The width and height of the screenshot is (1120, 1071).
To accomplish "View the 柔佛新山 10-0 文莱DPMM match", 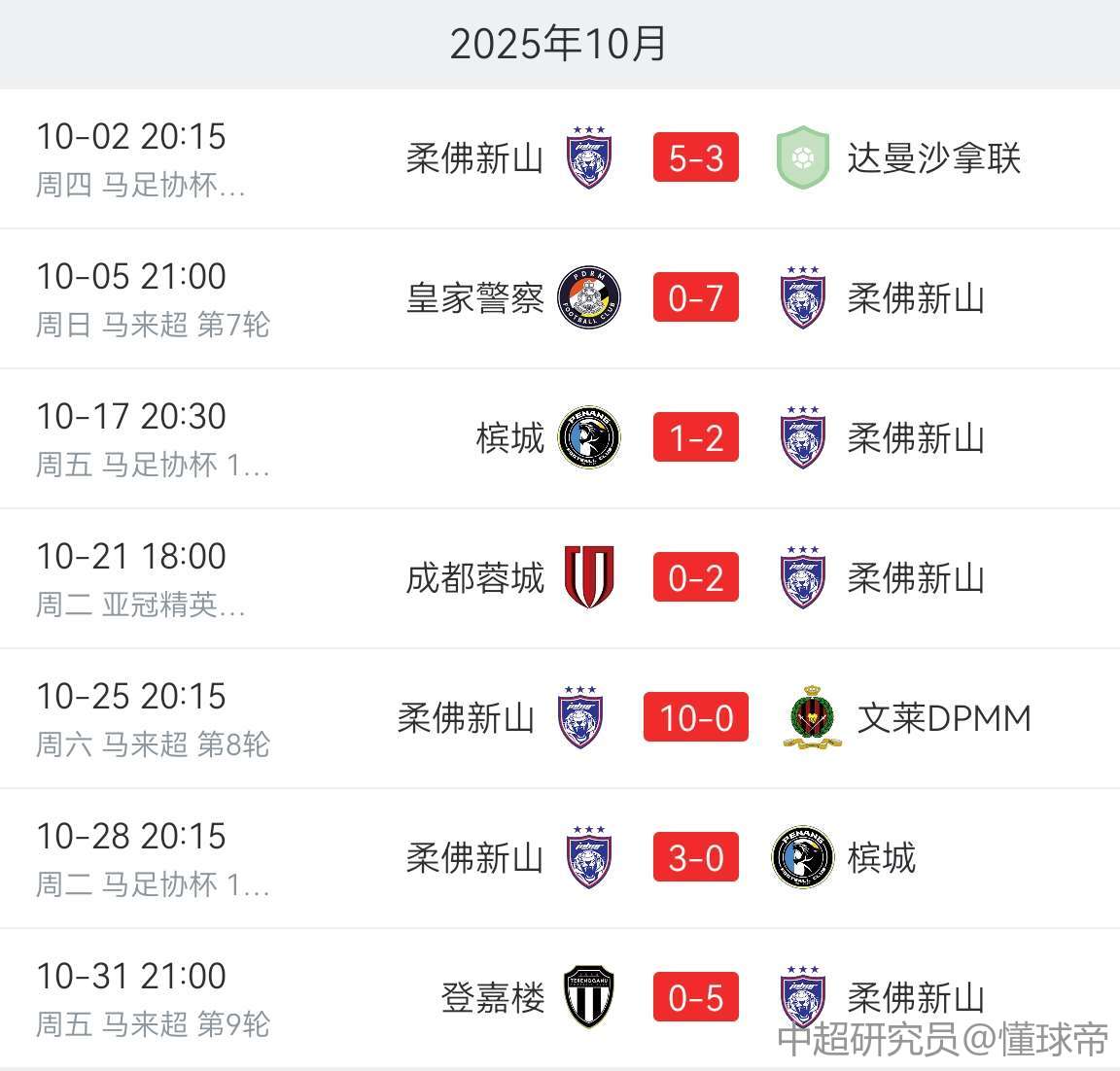I will [x=695, y=718].
